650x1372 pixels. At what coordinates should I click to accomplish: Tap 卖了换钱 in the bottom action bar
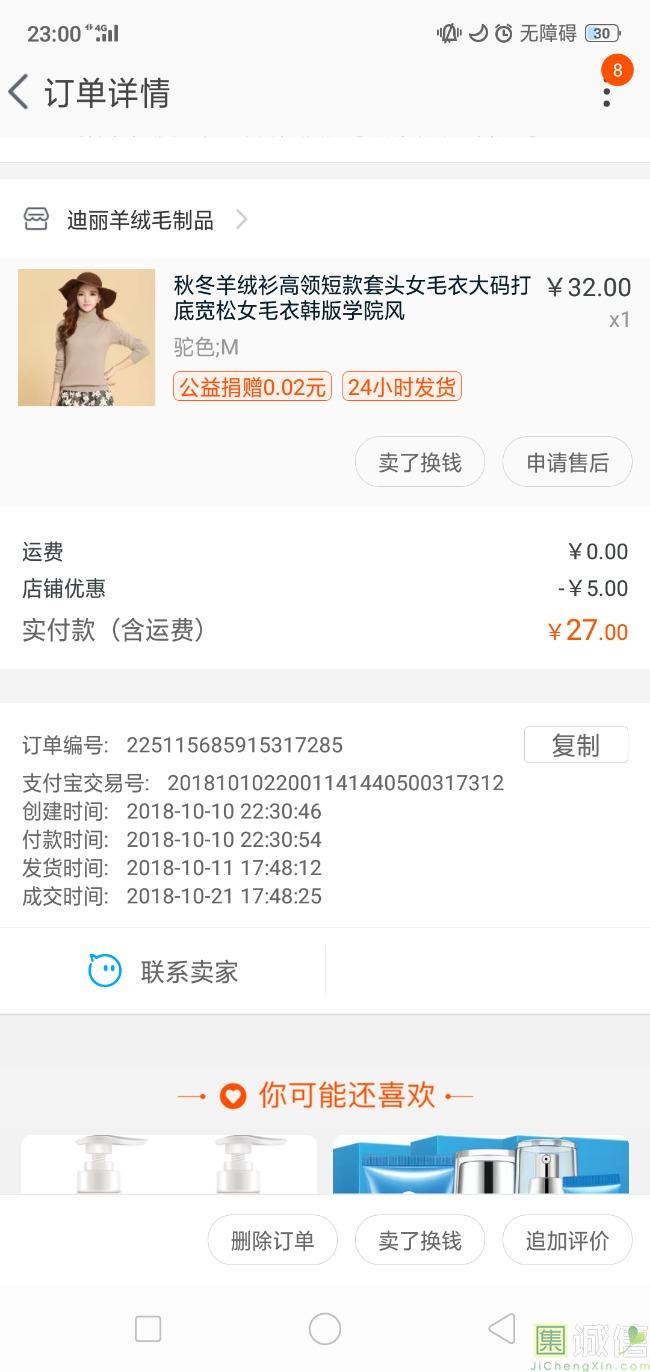click(420, 1241)
